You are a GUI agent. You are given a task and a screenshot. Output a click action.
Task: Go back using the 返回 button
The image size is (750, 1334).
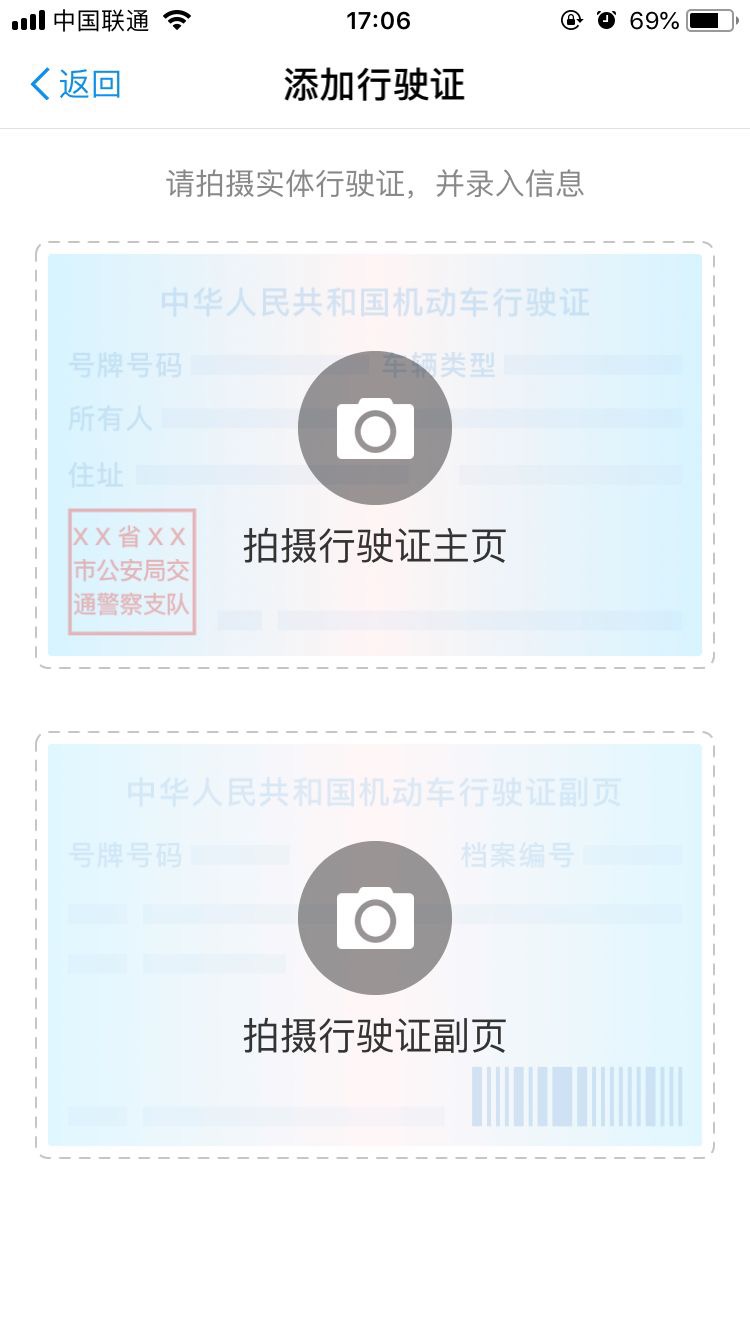point(76,84)
